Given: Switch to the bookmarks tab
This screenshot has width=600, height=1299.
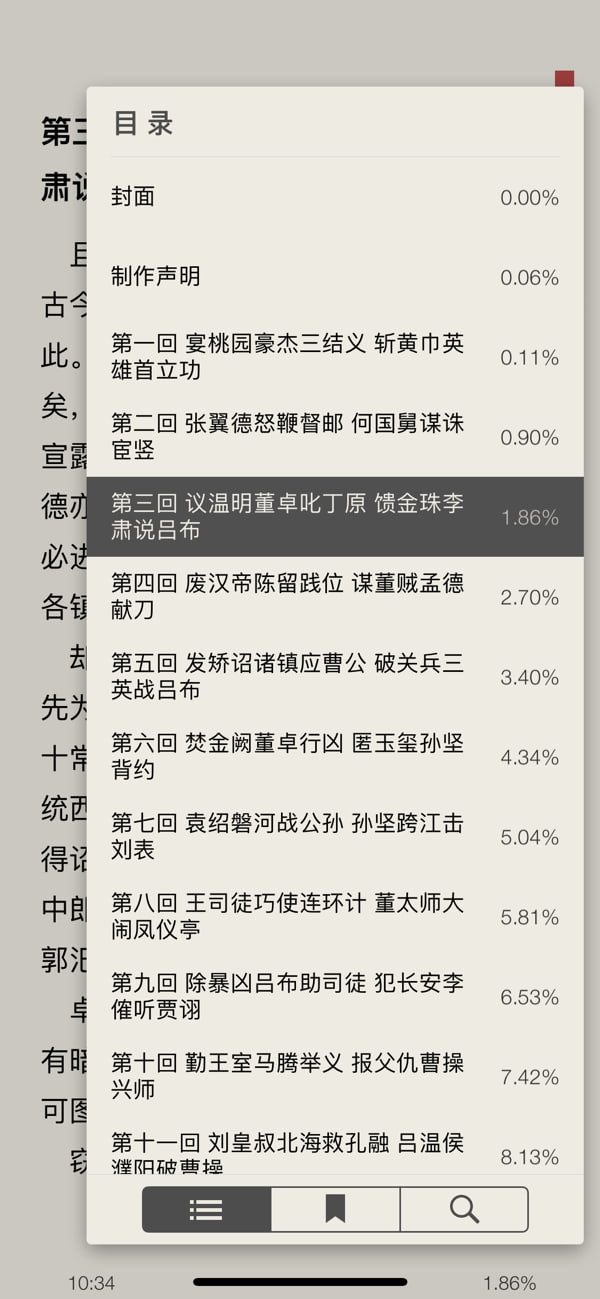Looking at the screenshot, I should [x=335, y=1210].
